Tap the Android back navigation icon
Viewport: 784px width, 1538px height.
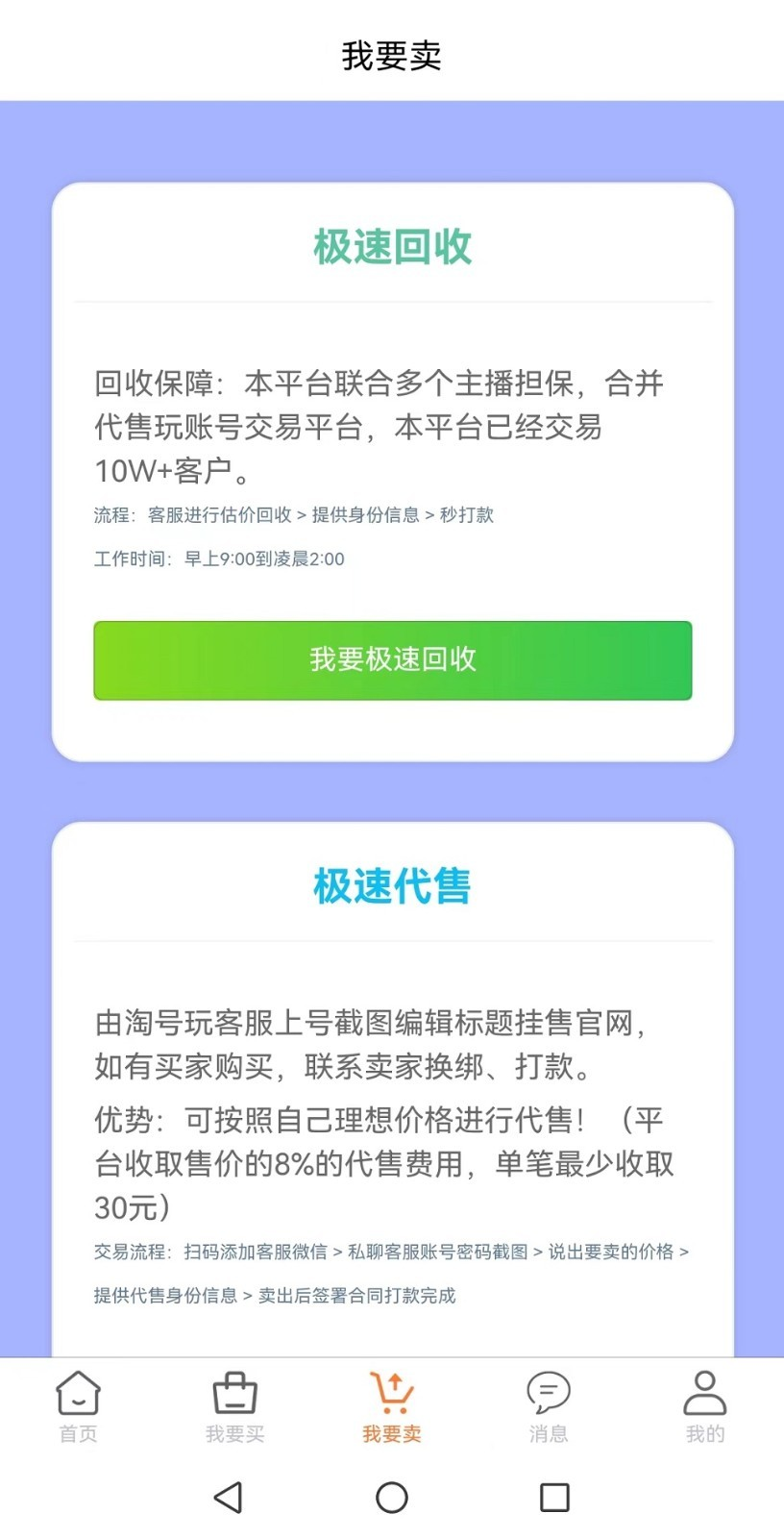(x=227, y=1497)
